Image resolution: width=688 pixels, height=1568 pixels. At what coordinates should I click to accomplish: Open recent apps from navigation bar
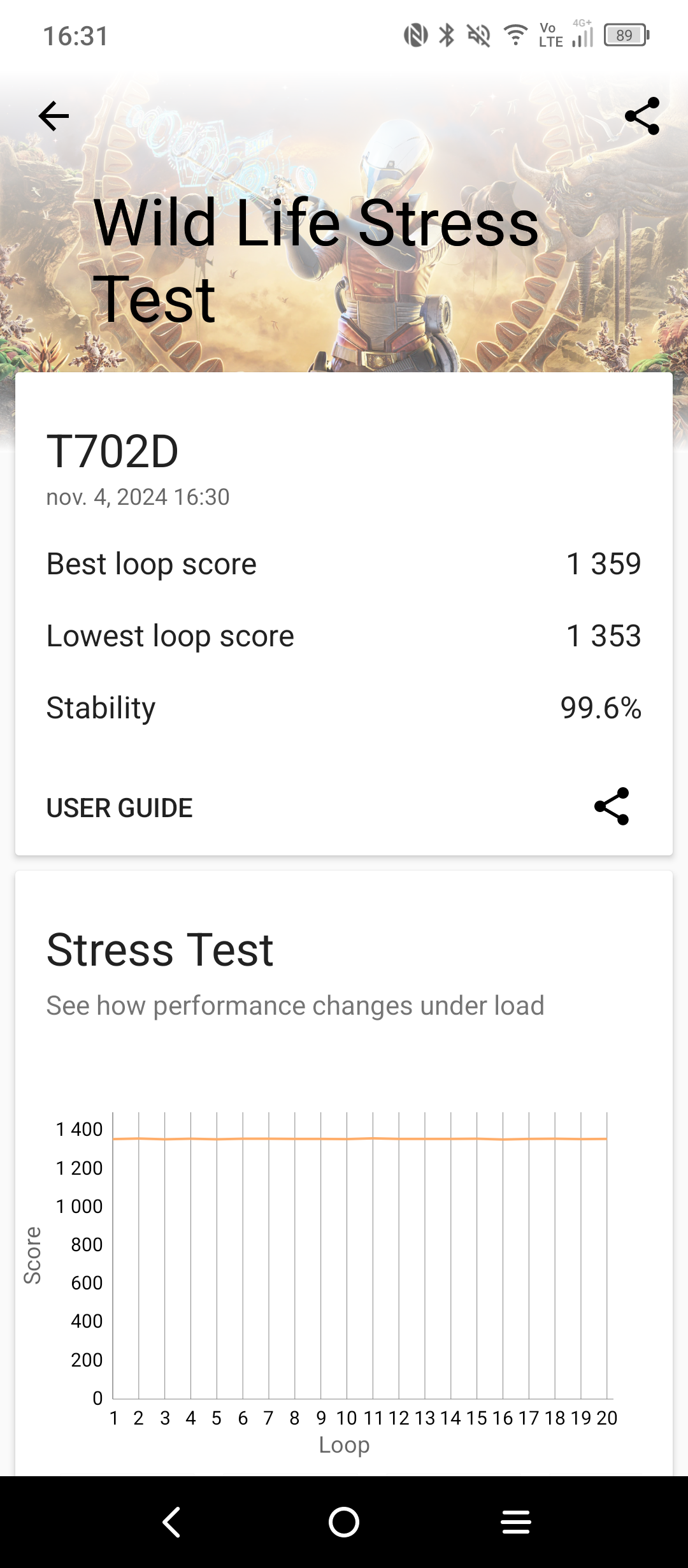click(x=516, y=1522)
